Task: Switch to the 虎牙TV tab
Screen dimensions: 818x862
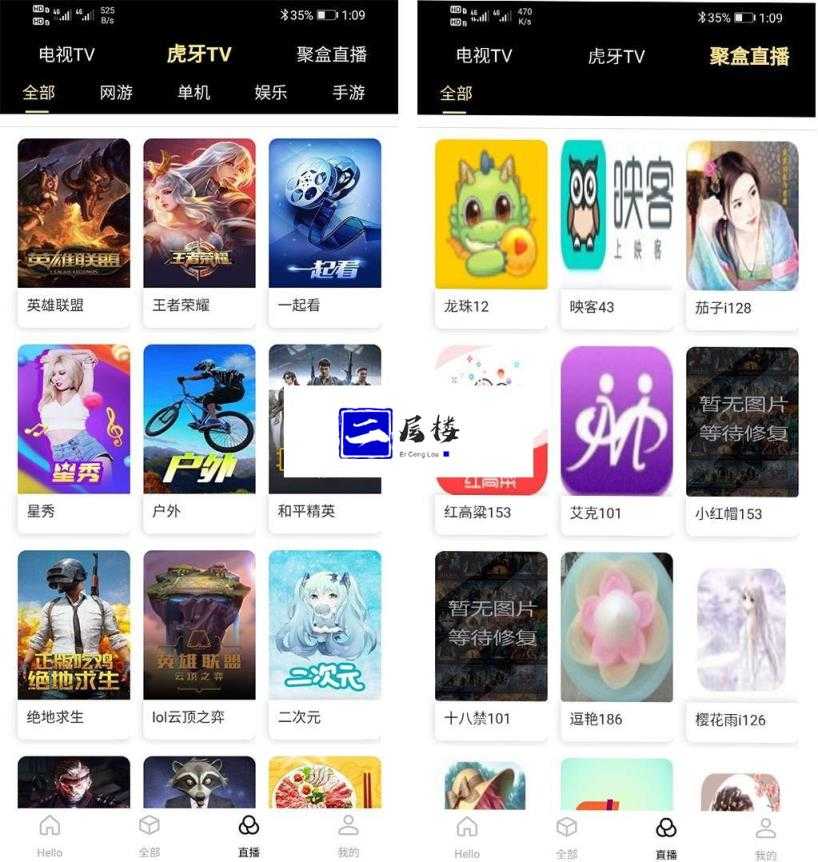Action: (196, 56)
